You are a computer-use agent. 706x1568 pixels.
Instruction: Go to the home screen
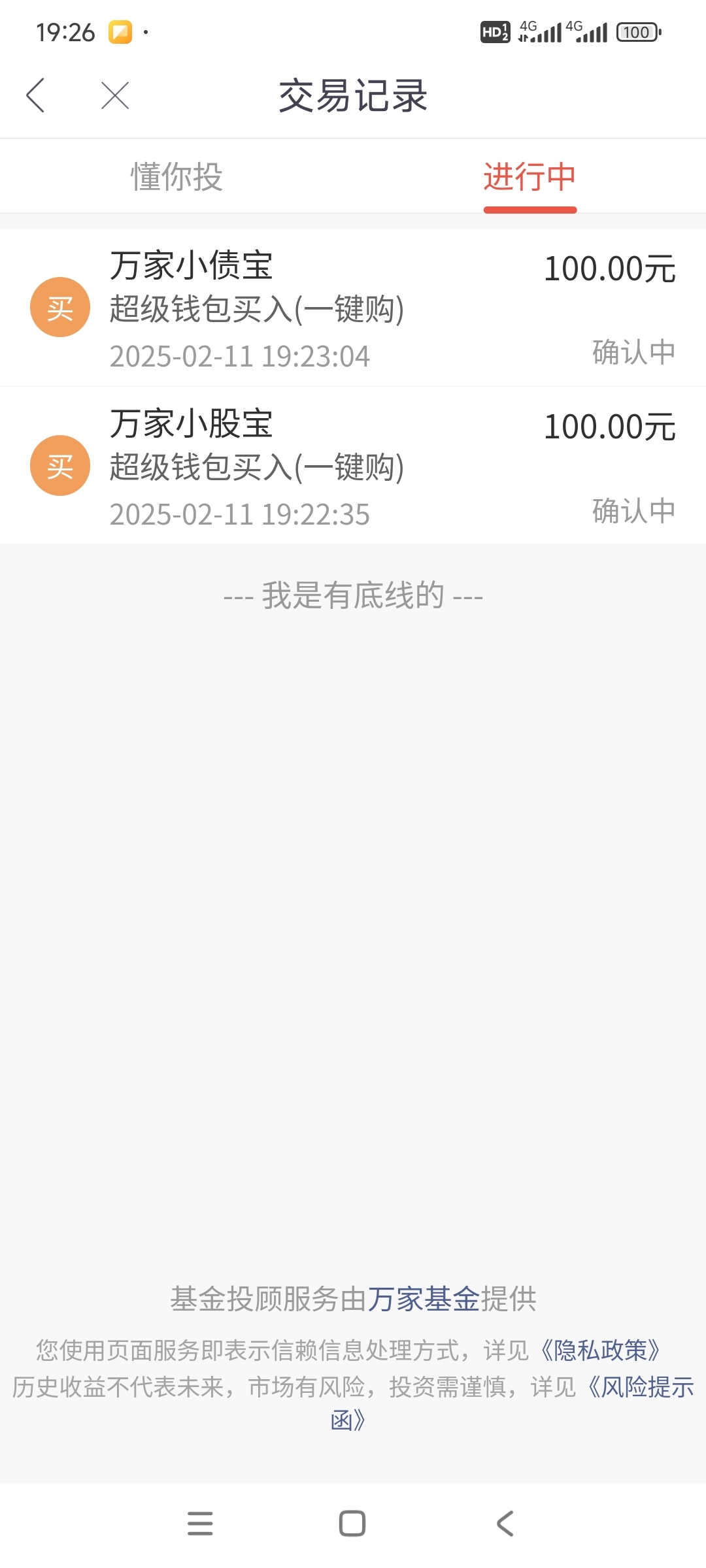(x=352, y=1523)
